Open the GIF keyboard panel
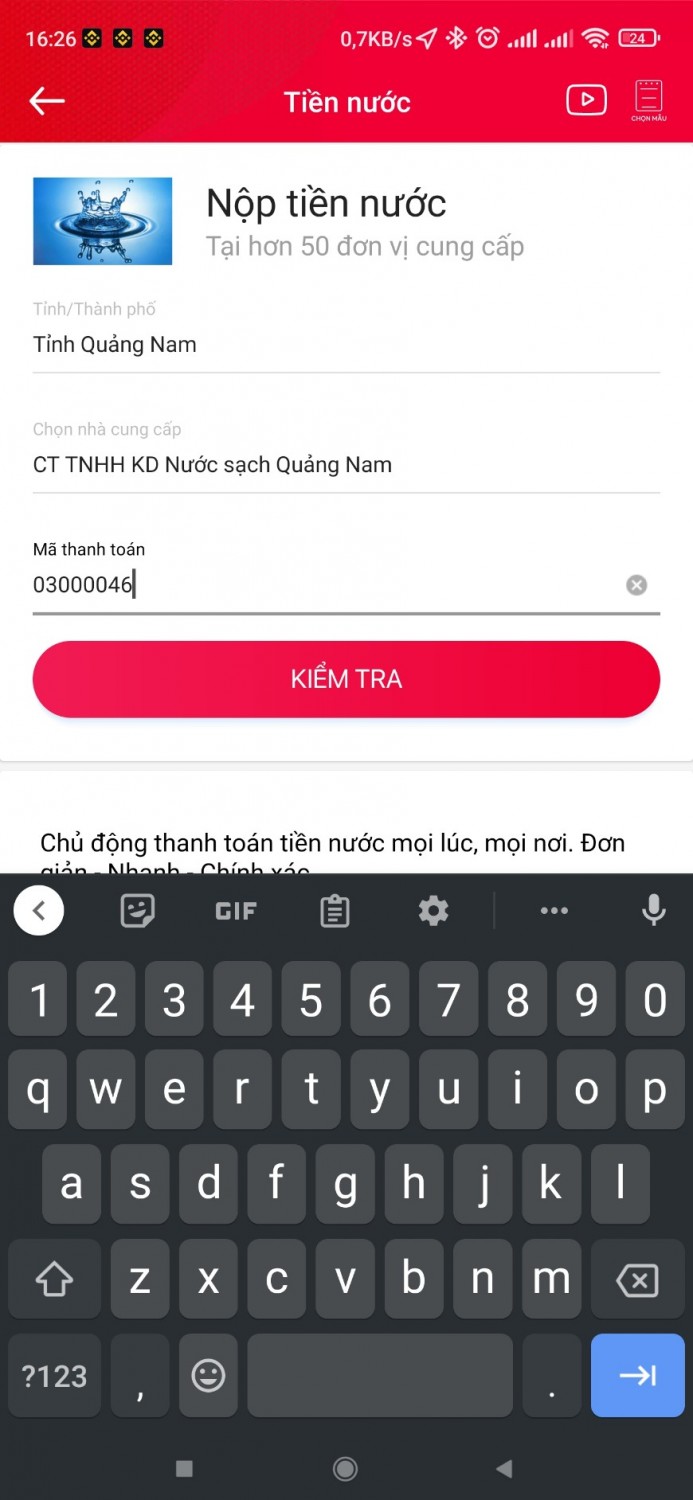693x1500 pixels. tap(236, 910)
